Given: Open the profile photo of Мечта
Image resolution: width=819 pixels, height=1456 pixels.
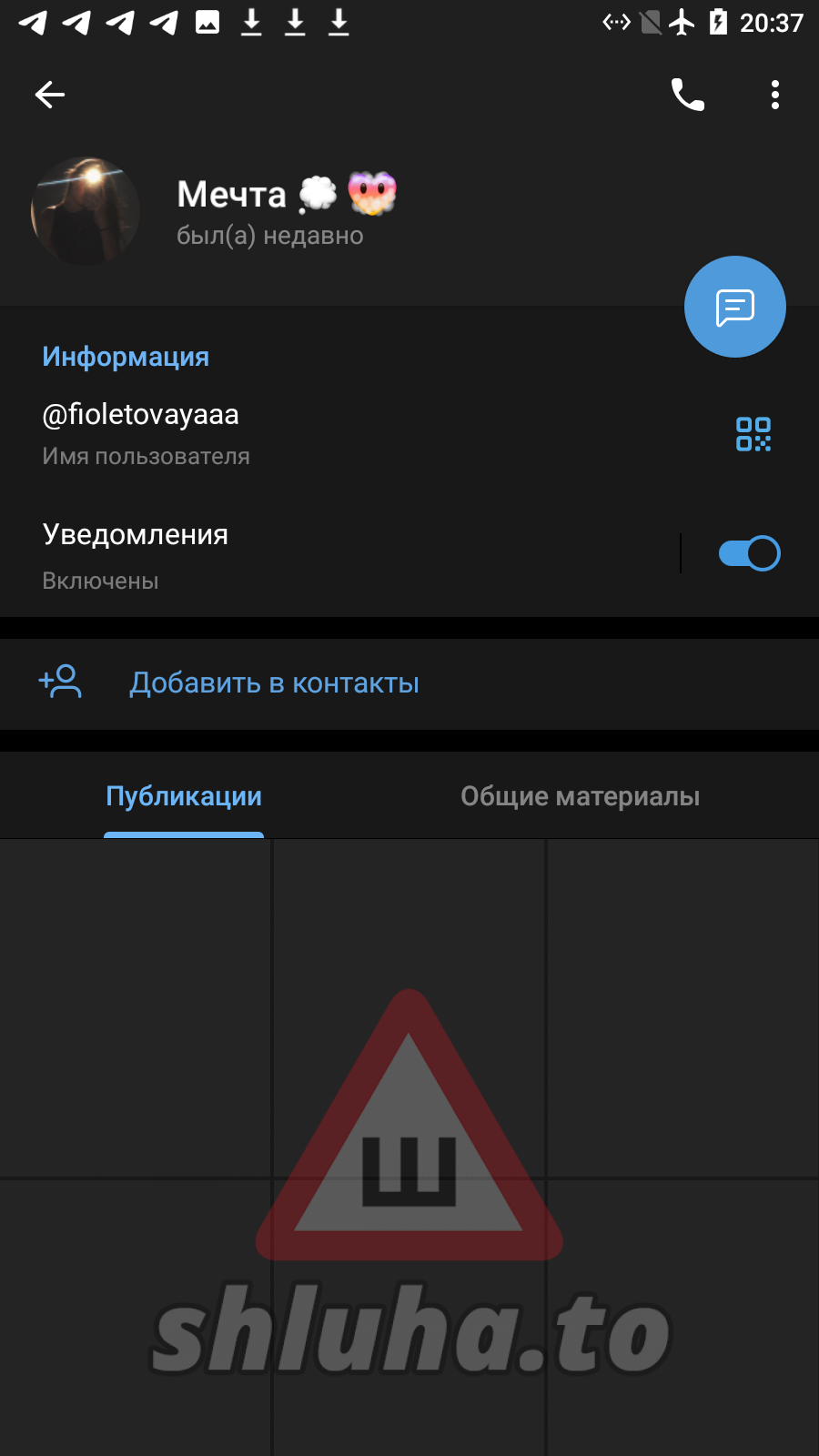Looking at the screenshot, I should (86, 211).
